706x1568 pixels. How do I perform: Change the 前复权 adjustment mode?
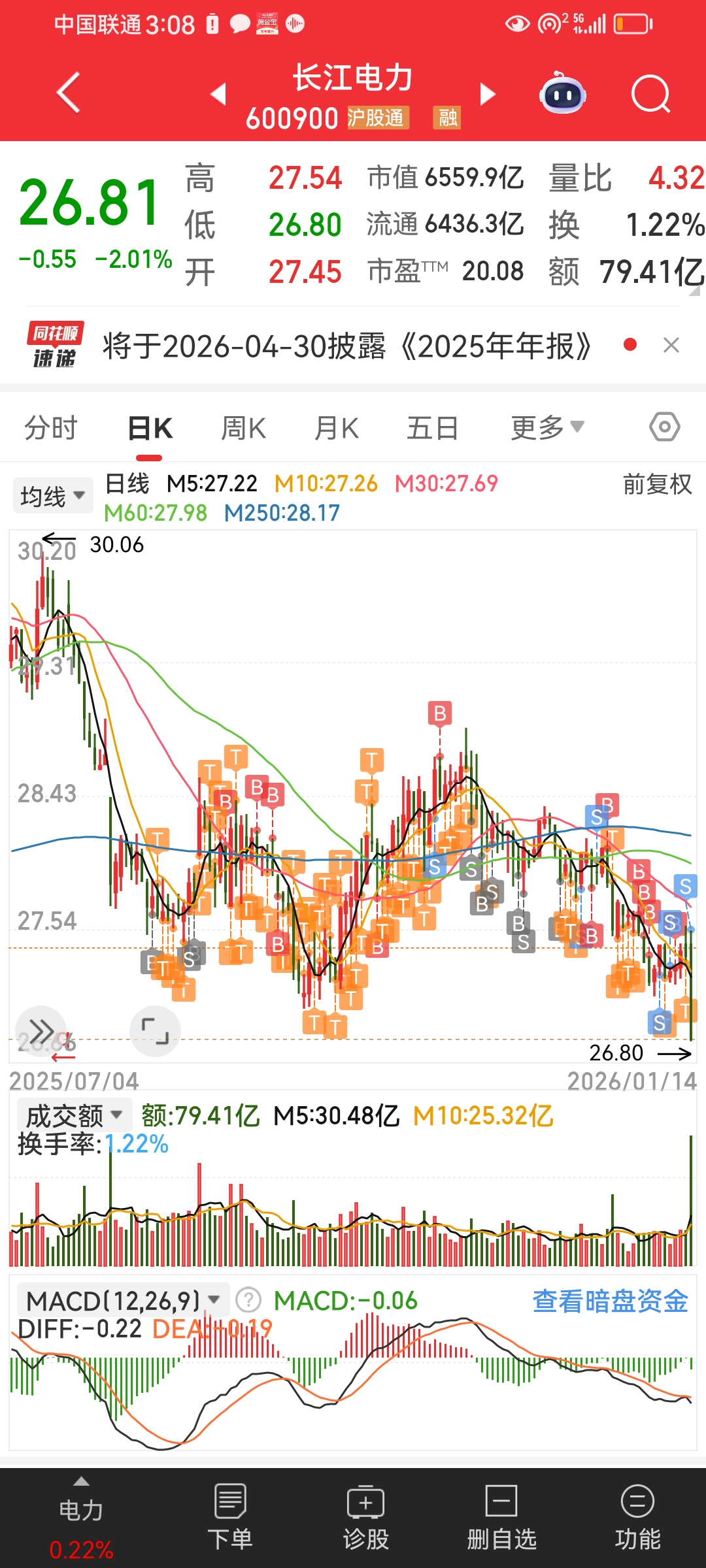[x=657, y=484]
